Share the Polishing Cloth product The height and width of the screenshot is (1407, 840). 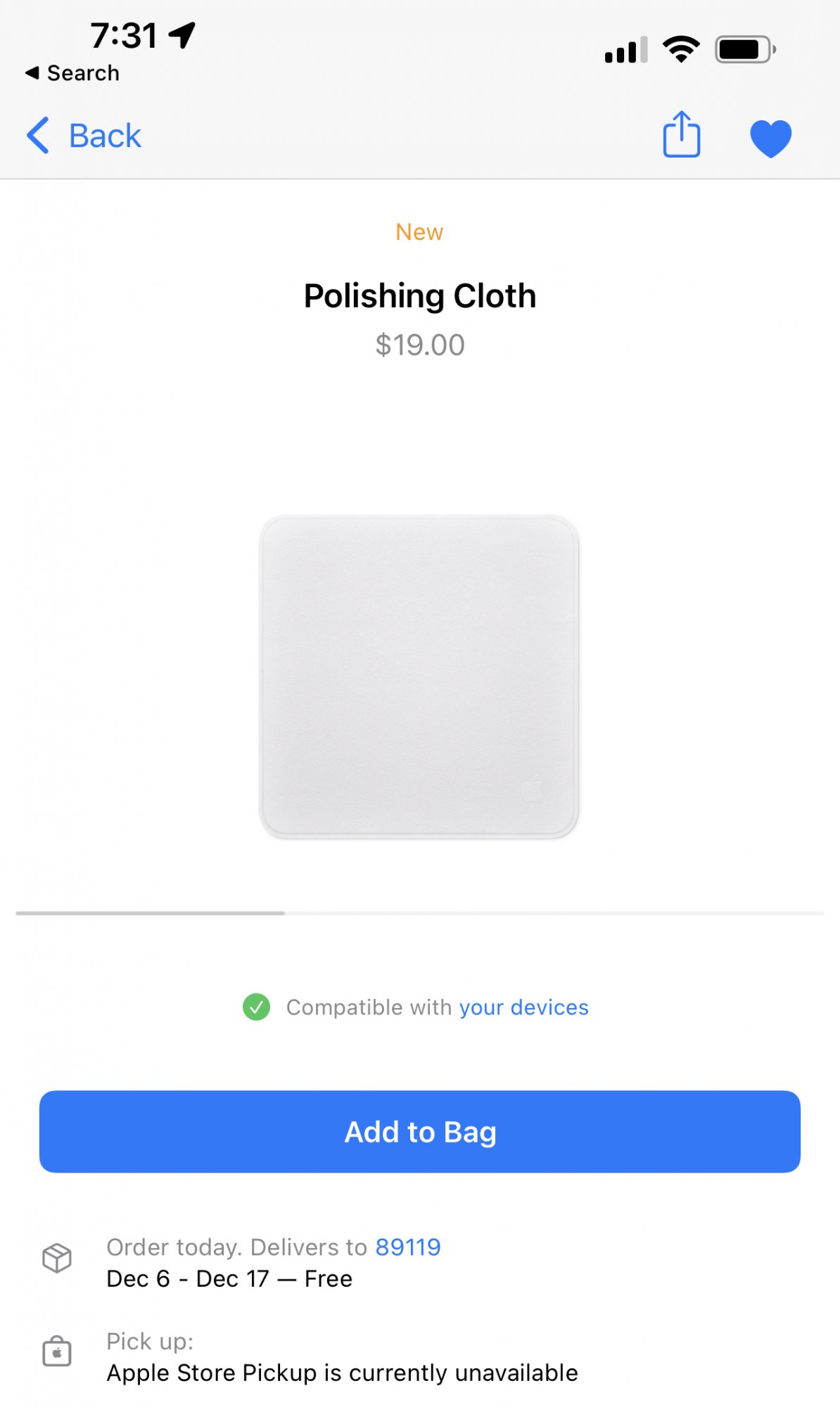coord(681,134)
